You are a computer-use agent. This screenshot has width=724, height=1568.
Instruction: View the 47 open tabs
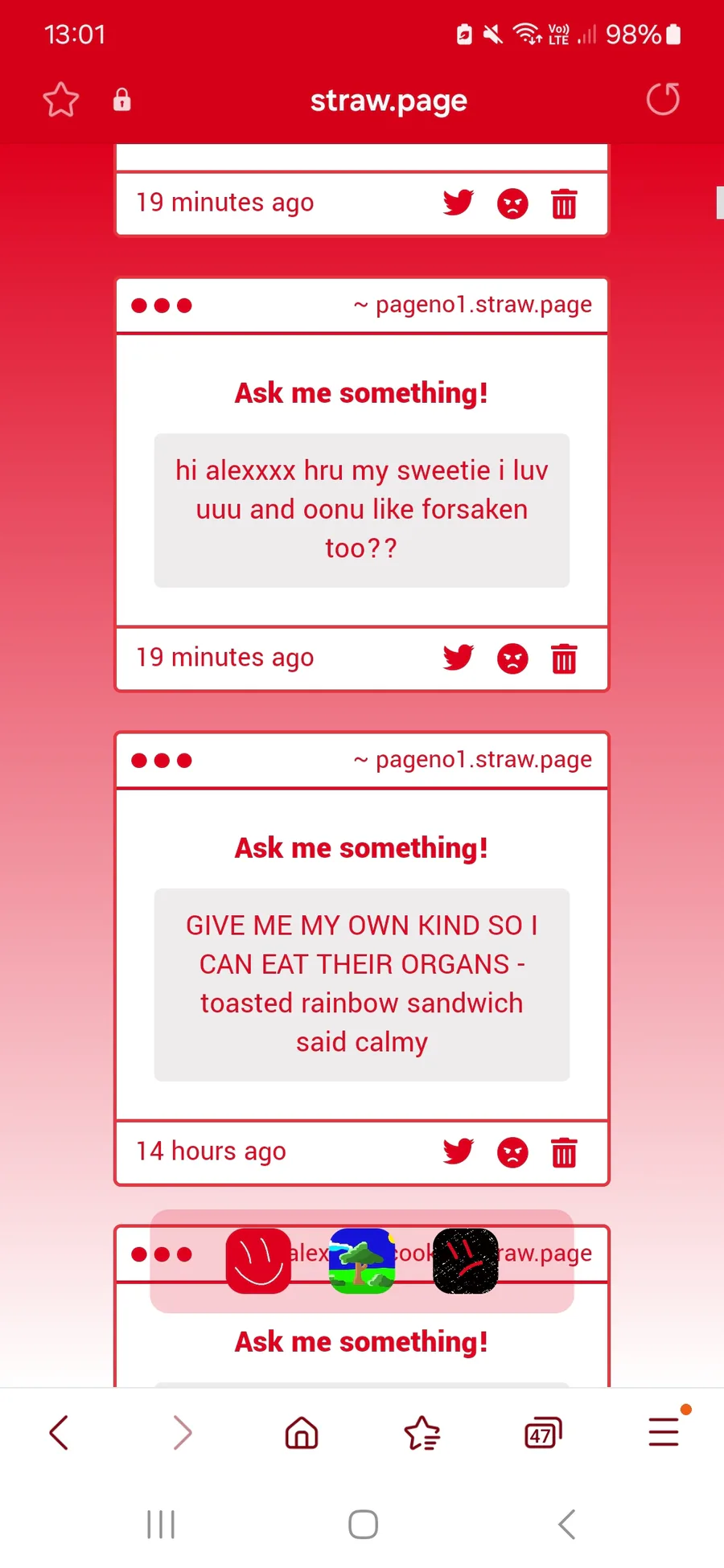(543, 1433)
